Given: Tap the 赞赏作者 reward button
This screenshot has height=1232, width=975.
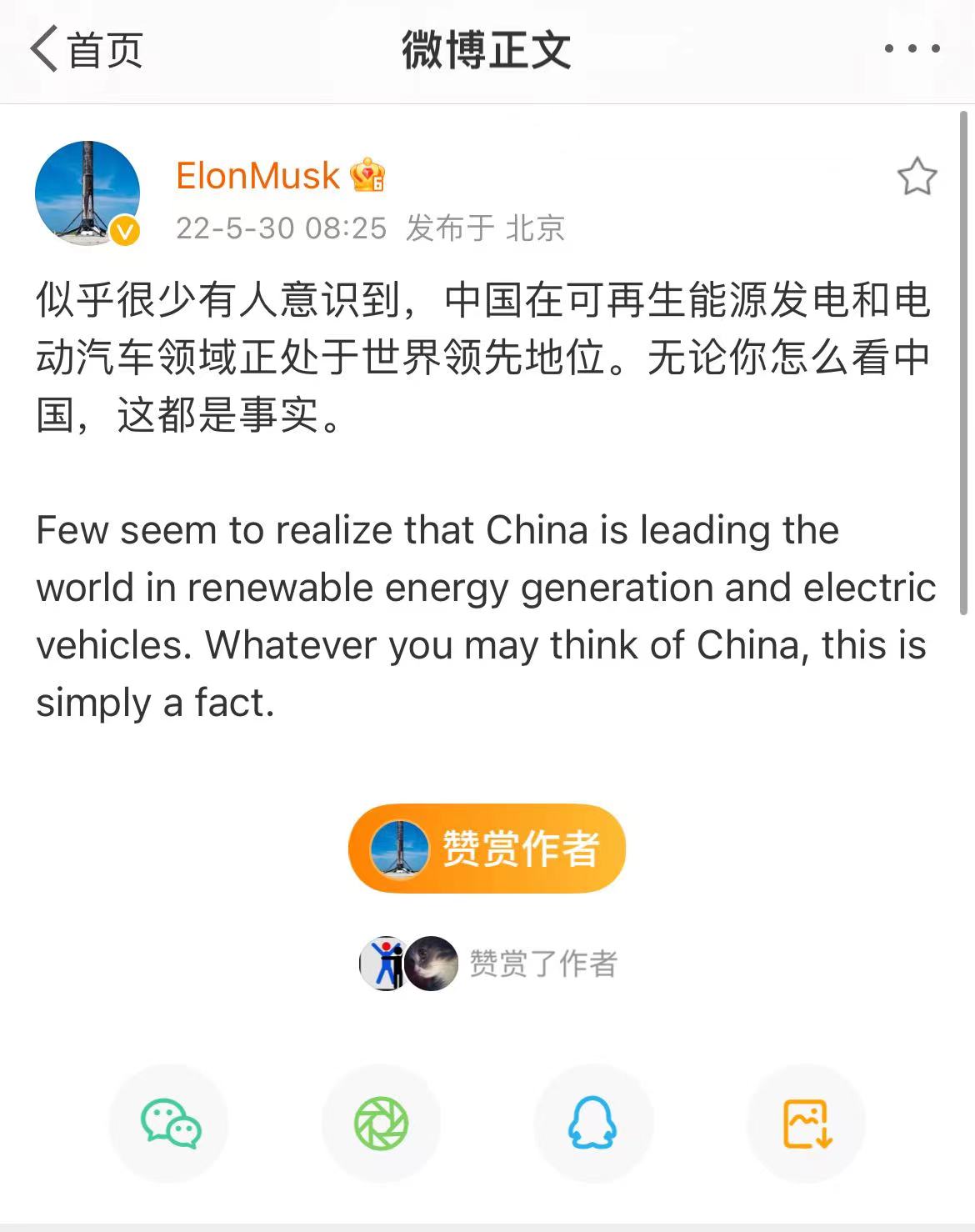Looking at the screenshot, I should 487,849.
